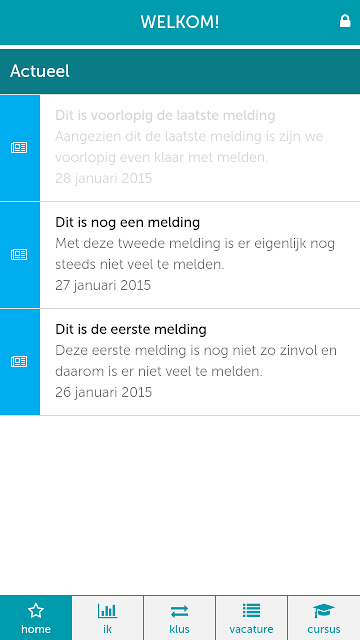The height and width of the screenshot is (640, 360).
Task: Switch to the vacature tab
Action: coord(251,618)
